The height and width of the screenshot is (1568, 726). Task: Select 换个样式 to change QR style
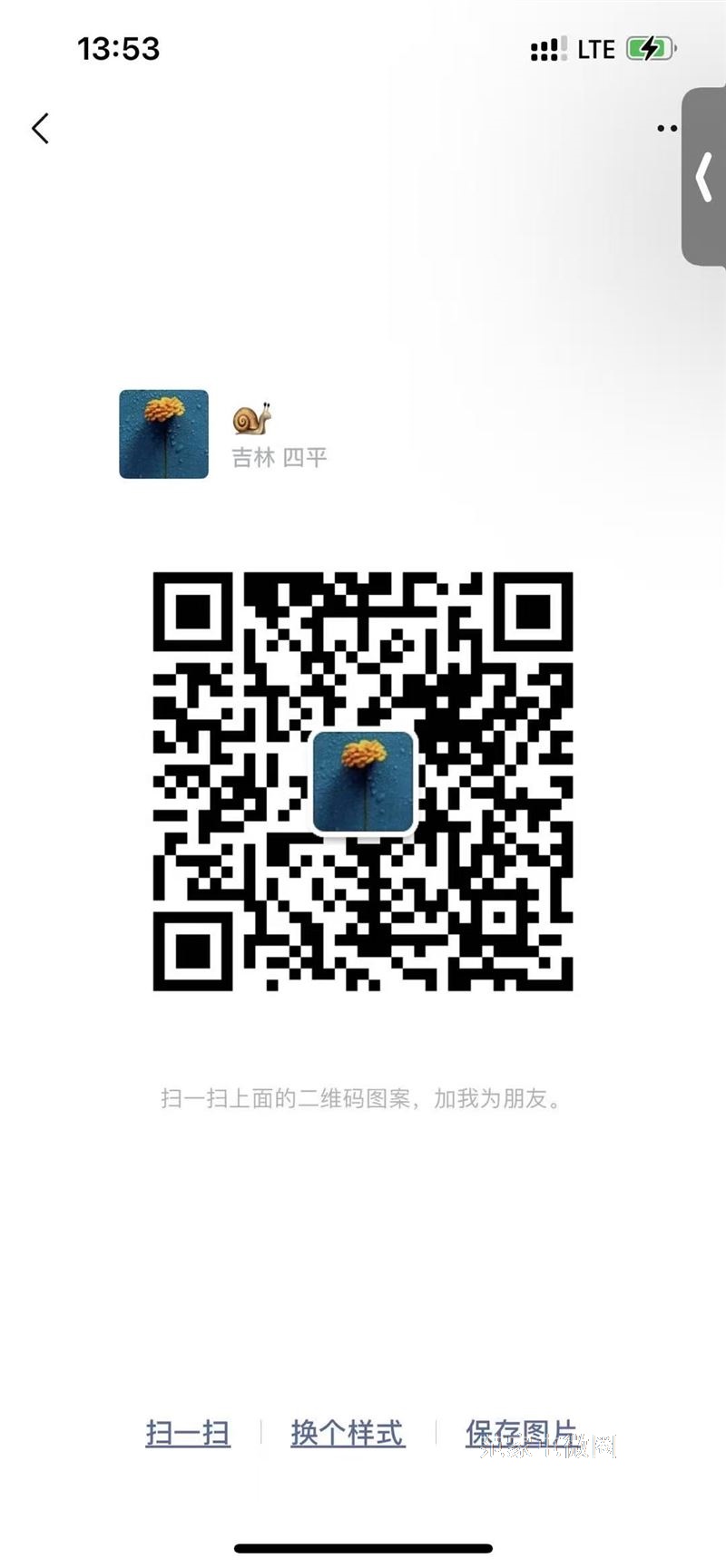(x=348, y=1434)
